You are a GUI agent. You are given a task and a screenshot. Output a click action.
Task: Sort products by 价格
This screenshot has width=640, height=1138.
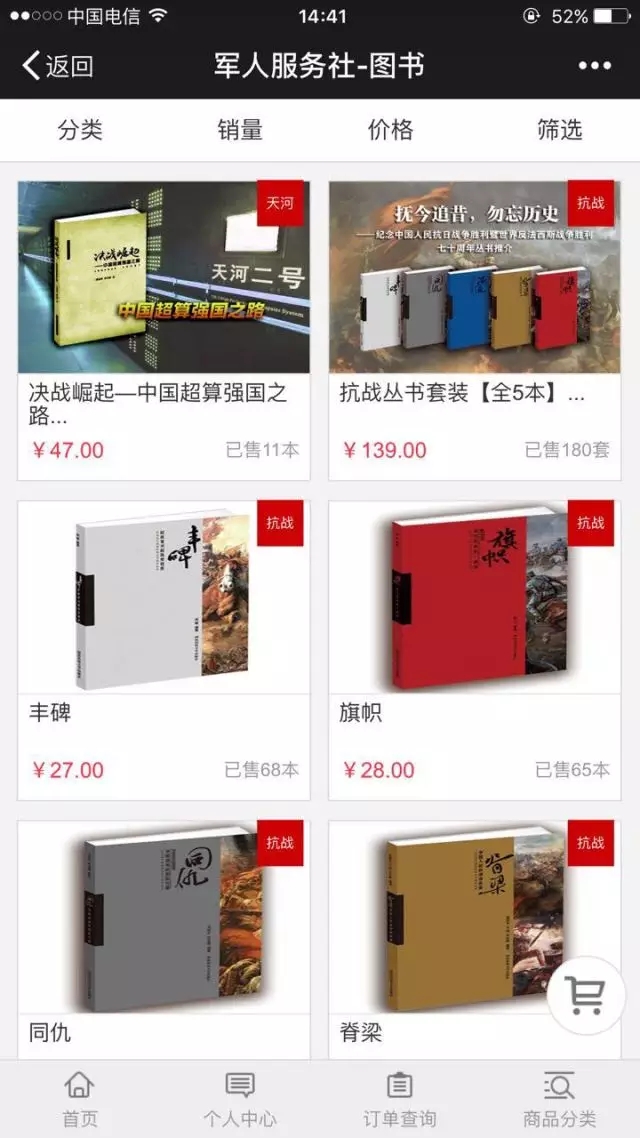coord(390,130)
